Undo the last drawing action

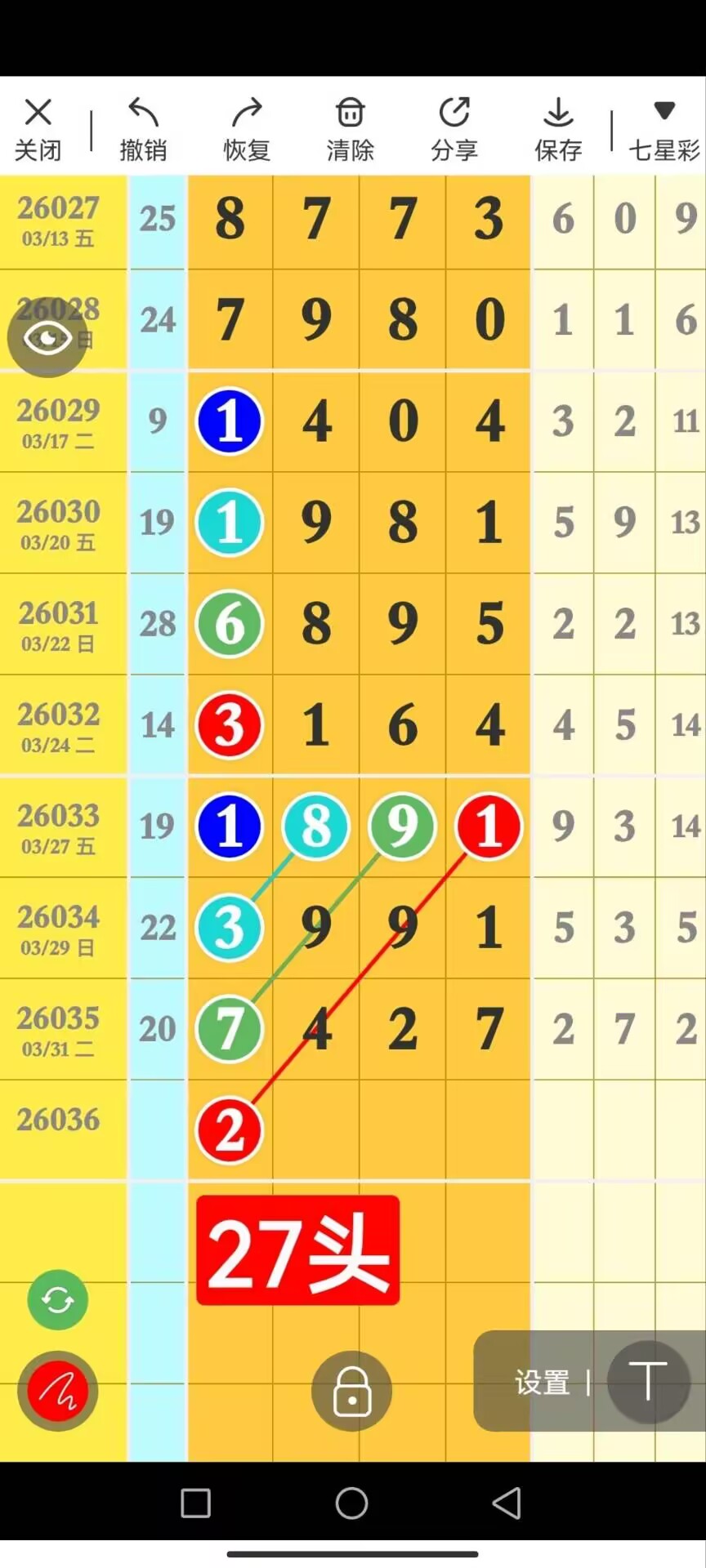(x=143, y=129)
